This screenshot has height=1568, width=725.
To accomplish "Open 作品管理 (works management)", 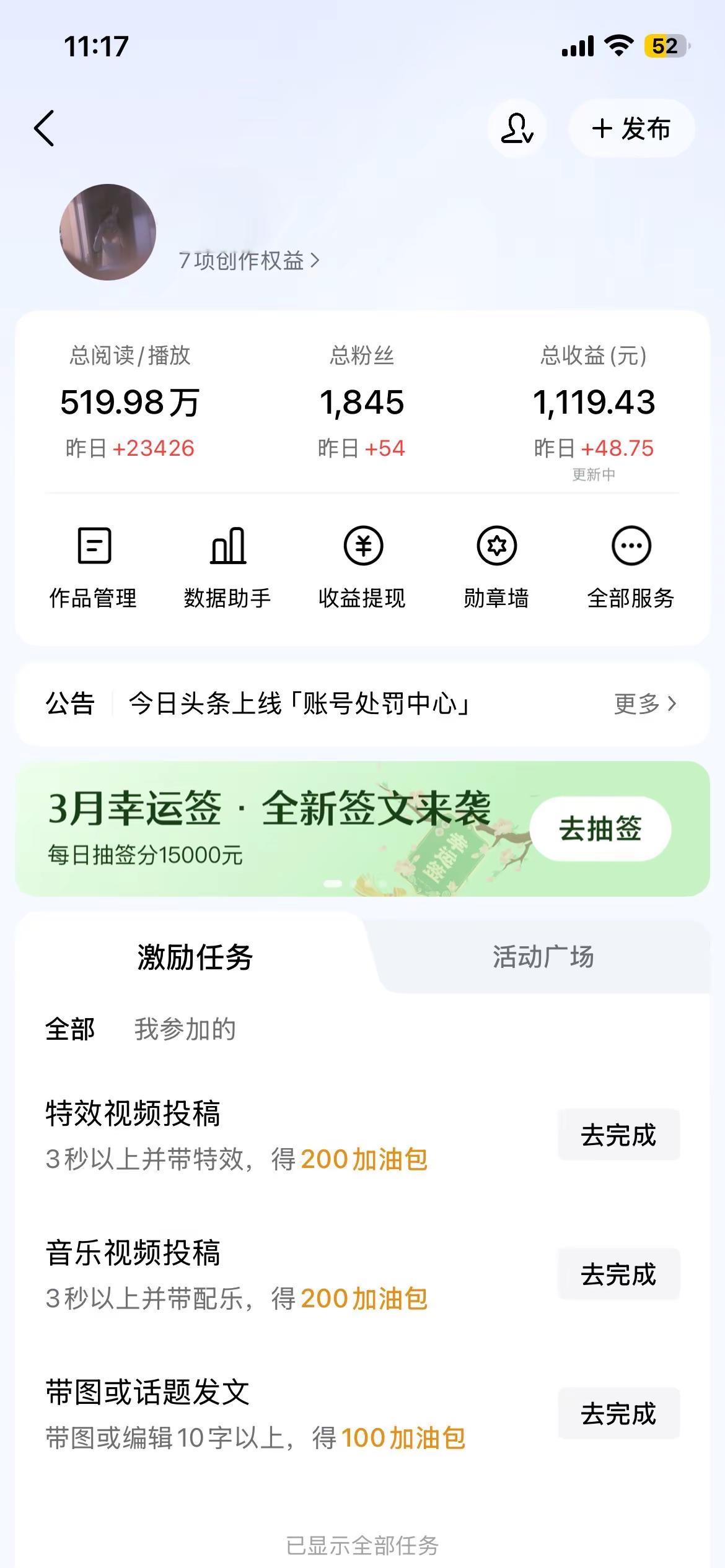I will pyautogui.click(x=94, y=567).
